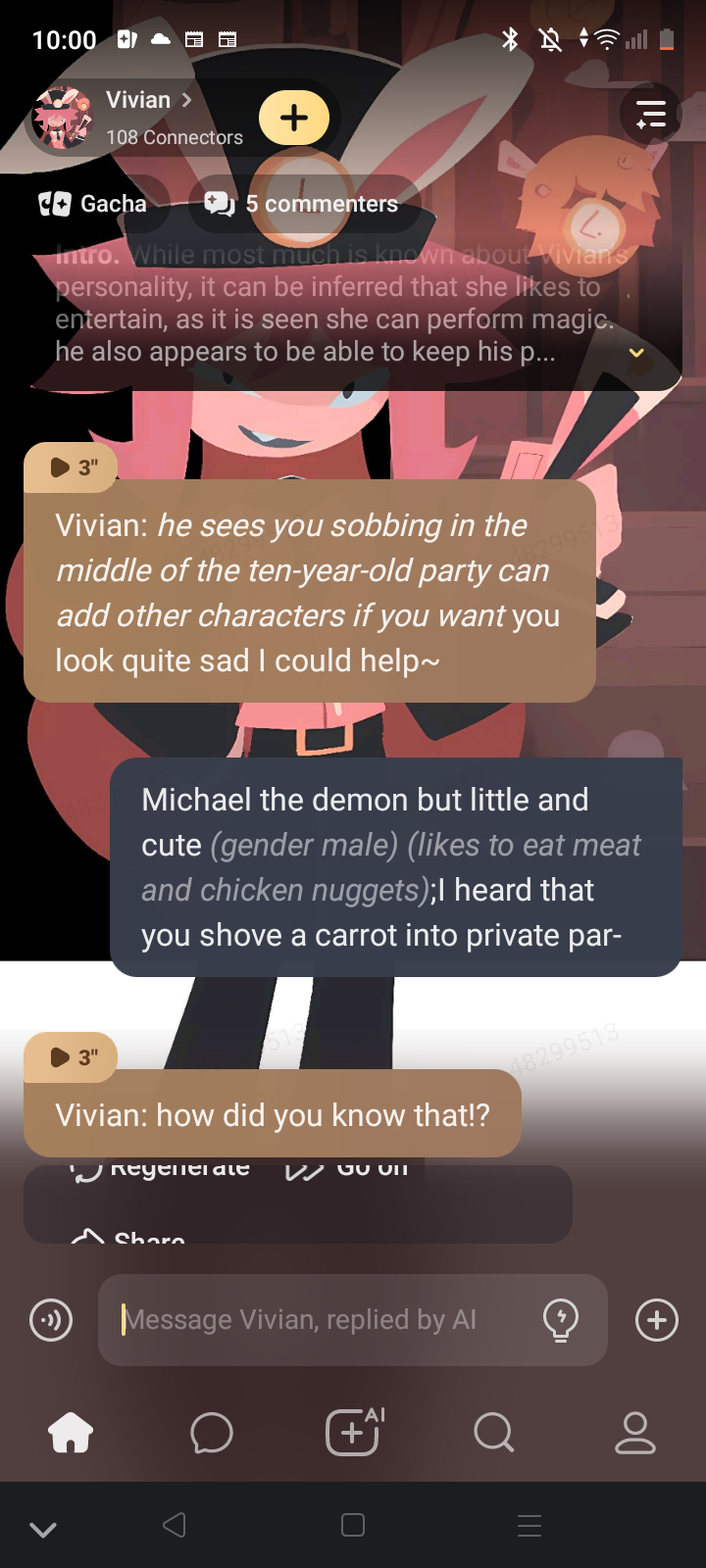Play voice for "how did you know that!?"
Viewport: 706px width, 1568px height.
[72, 1057]
